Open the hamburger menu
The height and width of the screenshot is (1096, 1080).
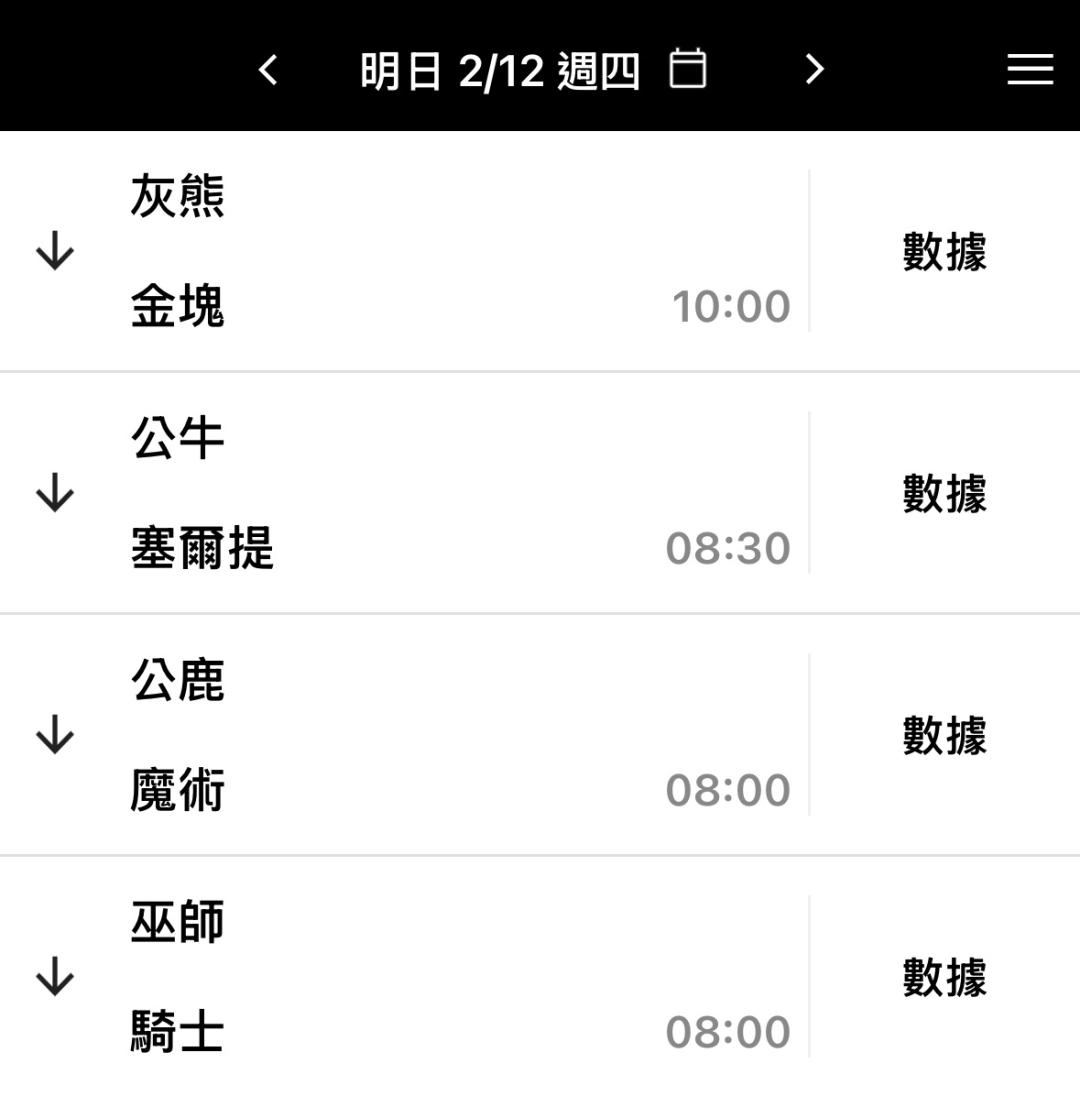pyautogui.click(x=1030, y=69)
